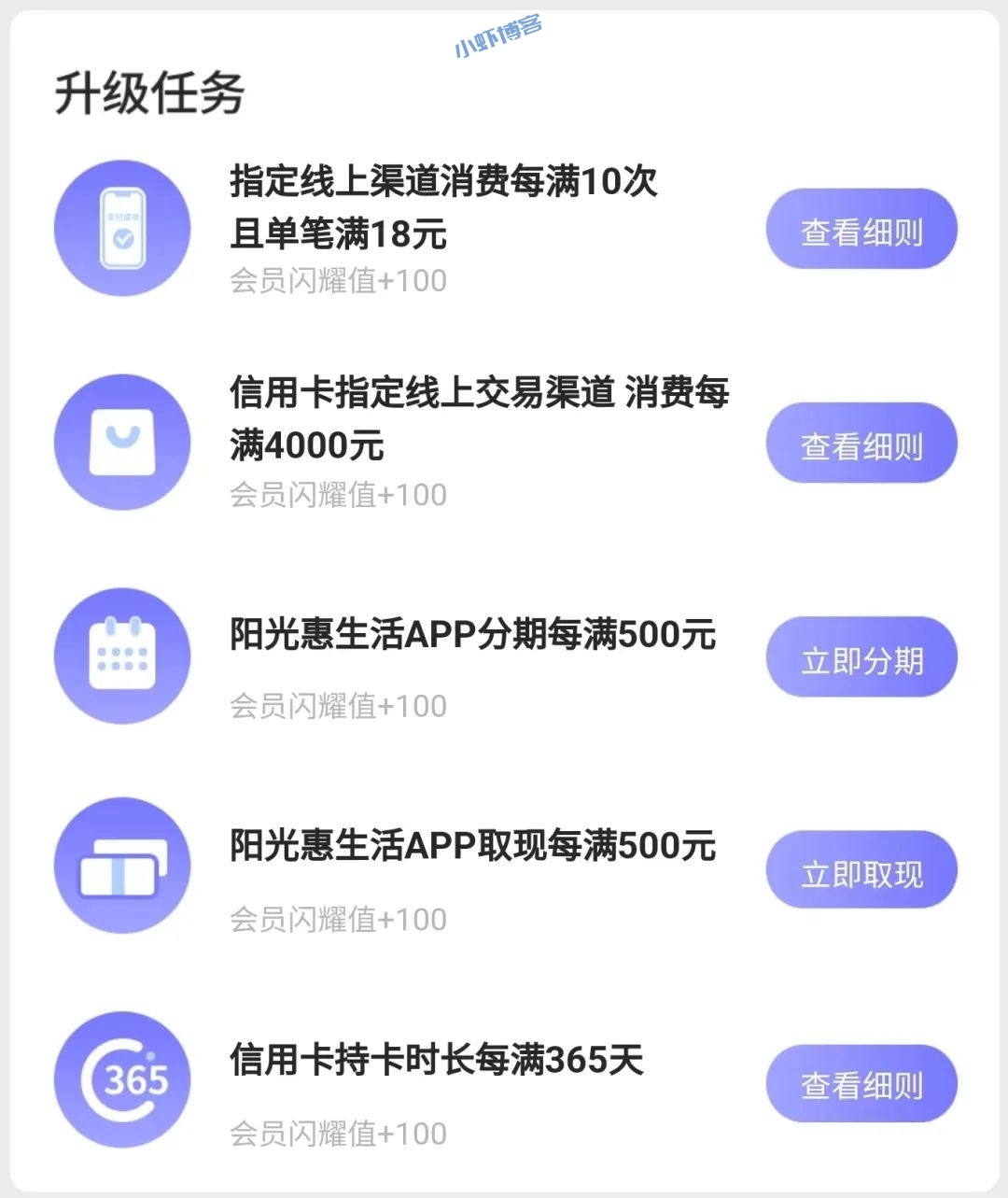Open 查看细则 for the 365天 task
The width and height of the screenshot is (1008, 1198).
tap(861, 1083)
